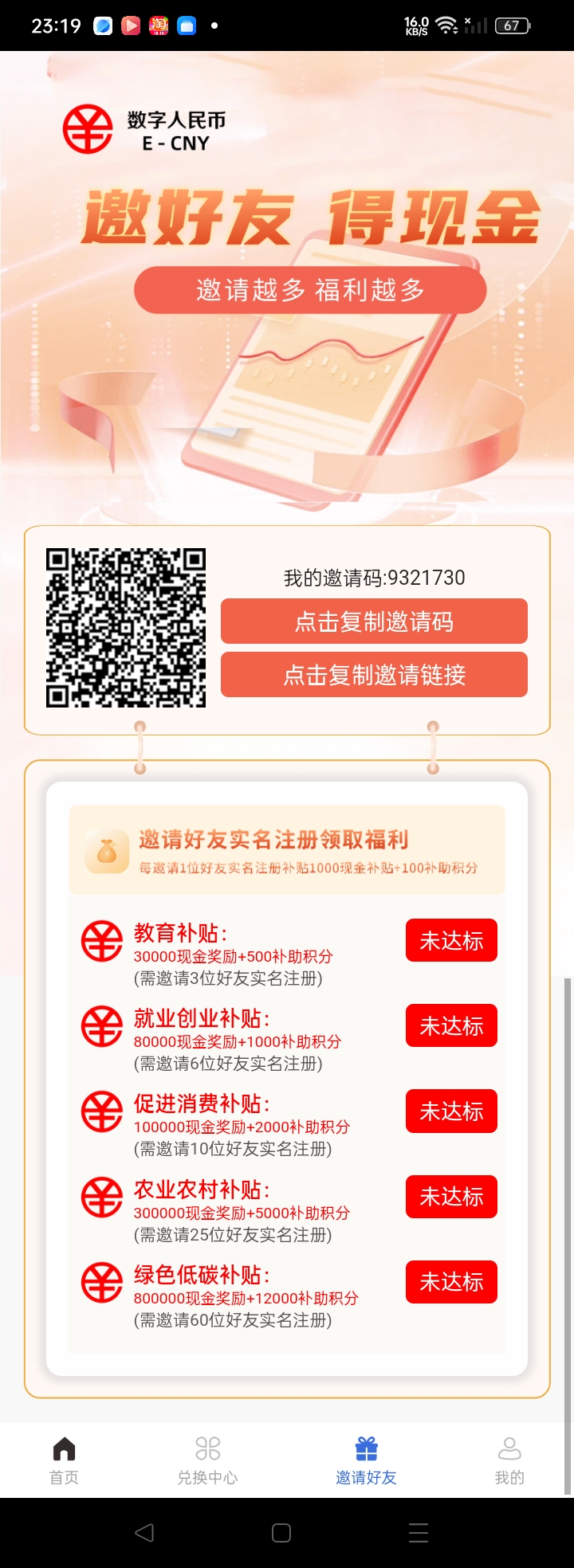Tap the 未达标 button for 教育补贴
Viewport: 574px width, 1568px height.
coord(450,941)
